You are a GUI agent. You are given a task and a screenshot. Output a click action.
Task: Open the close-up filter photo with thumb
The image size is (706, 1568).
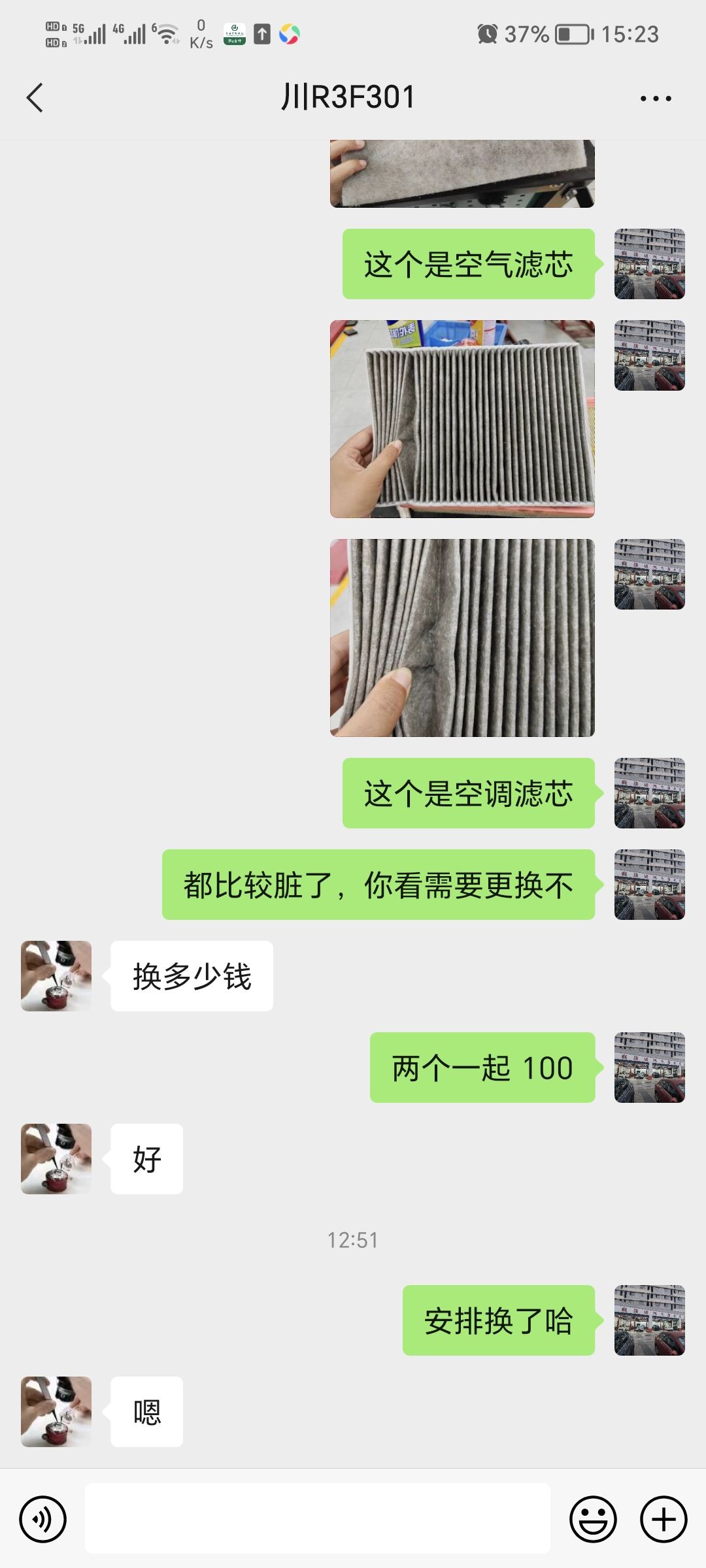tap(462, 638)
